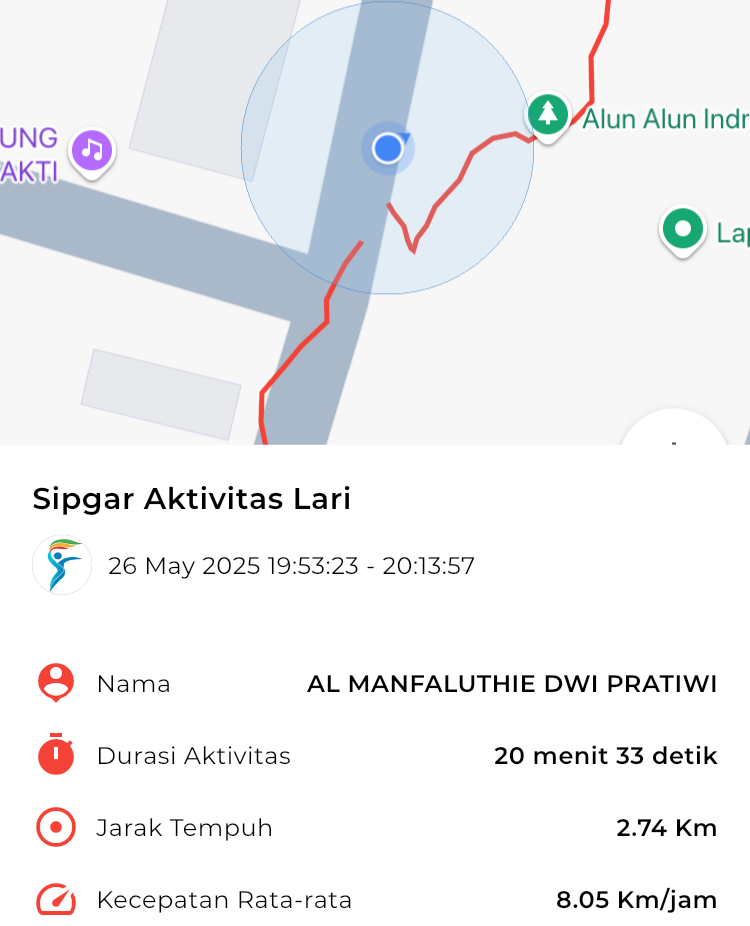Open the Alun Alun Indah tree marker
Image resolution: width=750 pixels, height=926 pixels.
[x=548, y=113]
